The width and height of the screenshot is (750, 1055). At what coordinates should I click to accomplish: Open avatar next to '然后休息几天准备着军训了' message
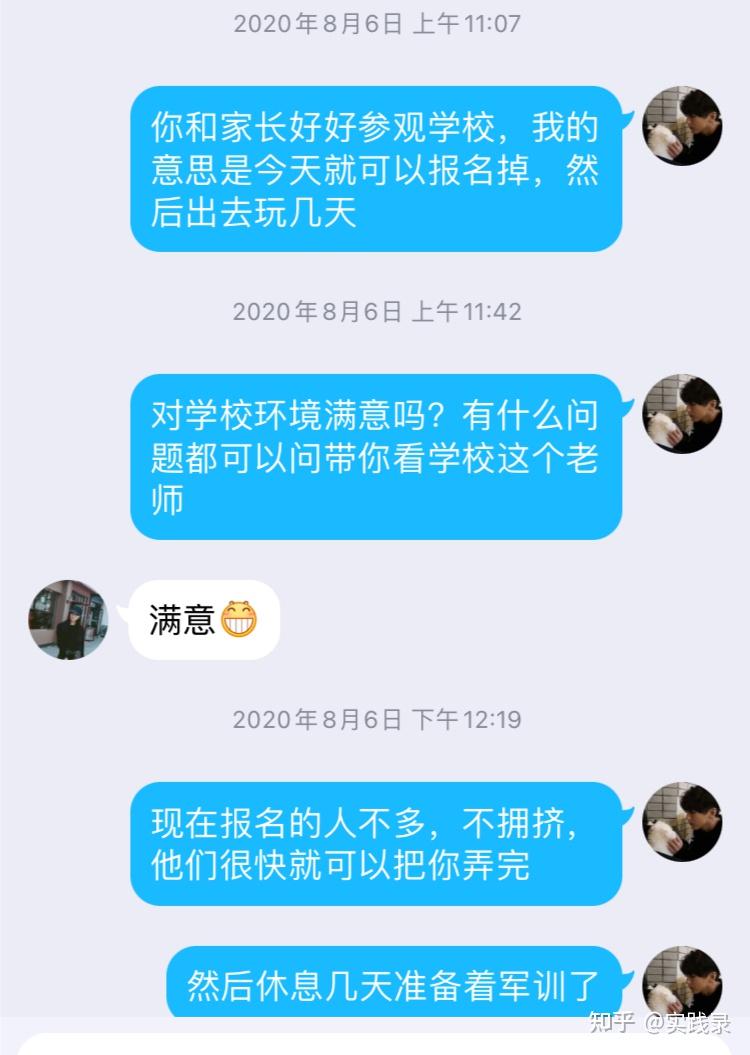pos(682,982)
